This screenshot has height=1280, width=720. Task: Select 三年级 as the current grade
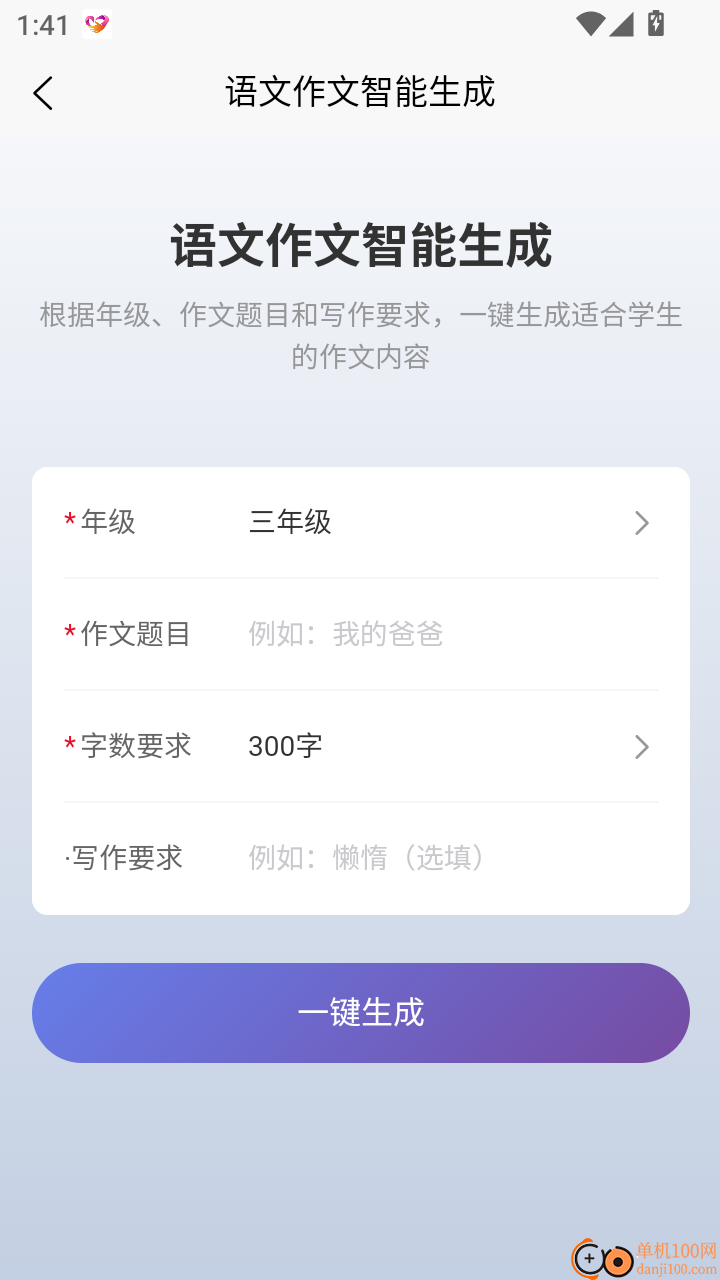point(291,521)
